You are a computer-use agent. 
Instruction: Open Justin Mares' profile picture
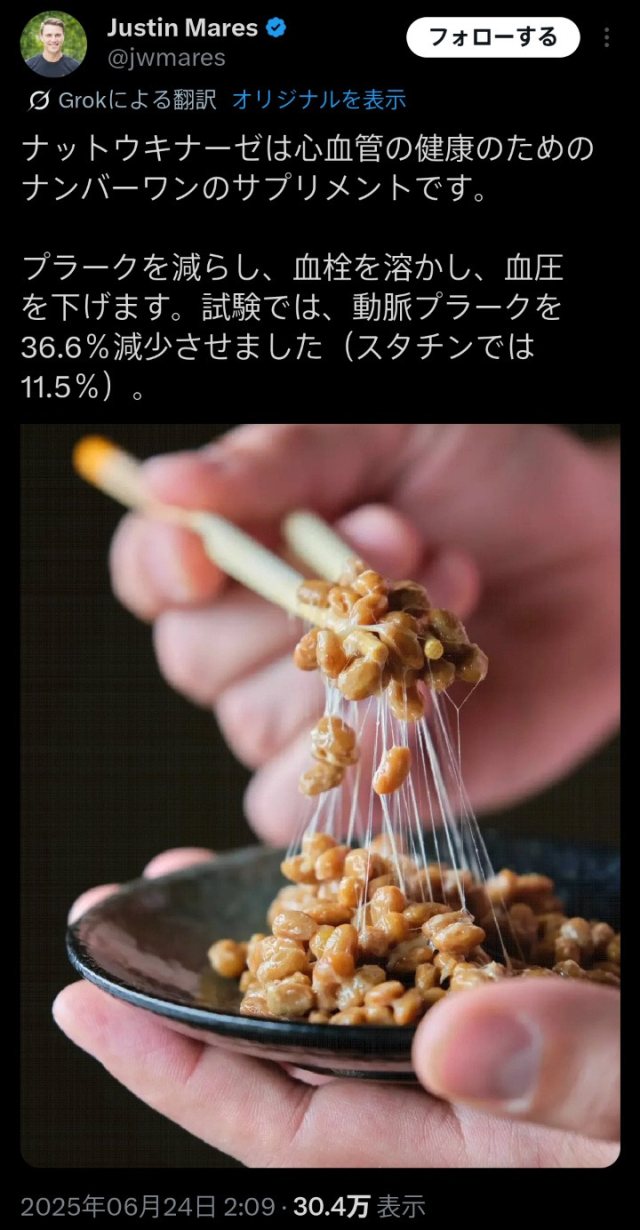53,44
